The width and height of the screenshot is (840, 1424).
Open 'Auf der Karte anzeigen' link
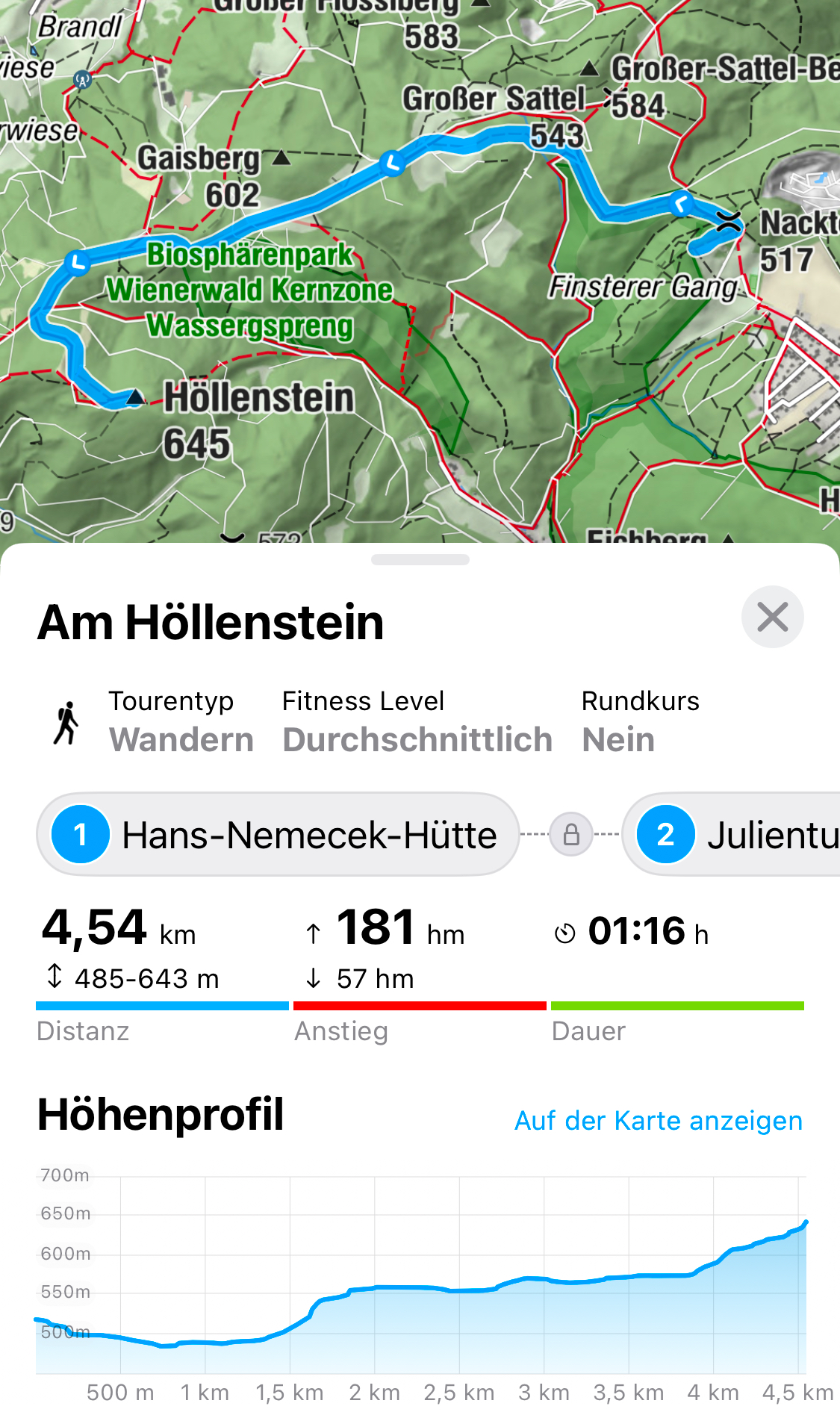[658, 1120]
